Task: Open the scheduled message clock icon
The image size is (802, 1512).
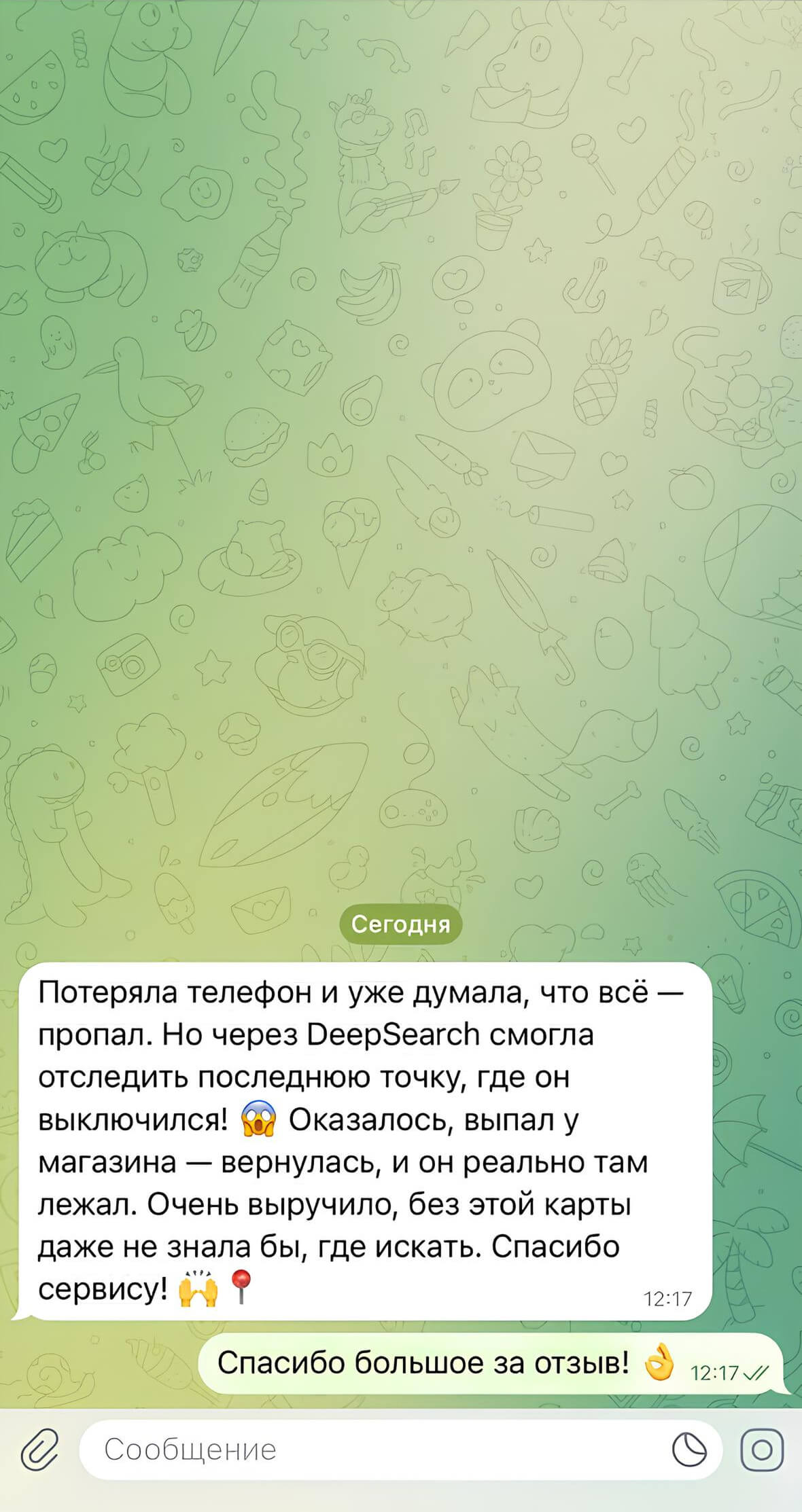Action: (689, 1450)
